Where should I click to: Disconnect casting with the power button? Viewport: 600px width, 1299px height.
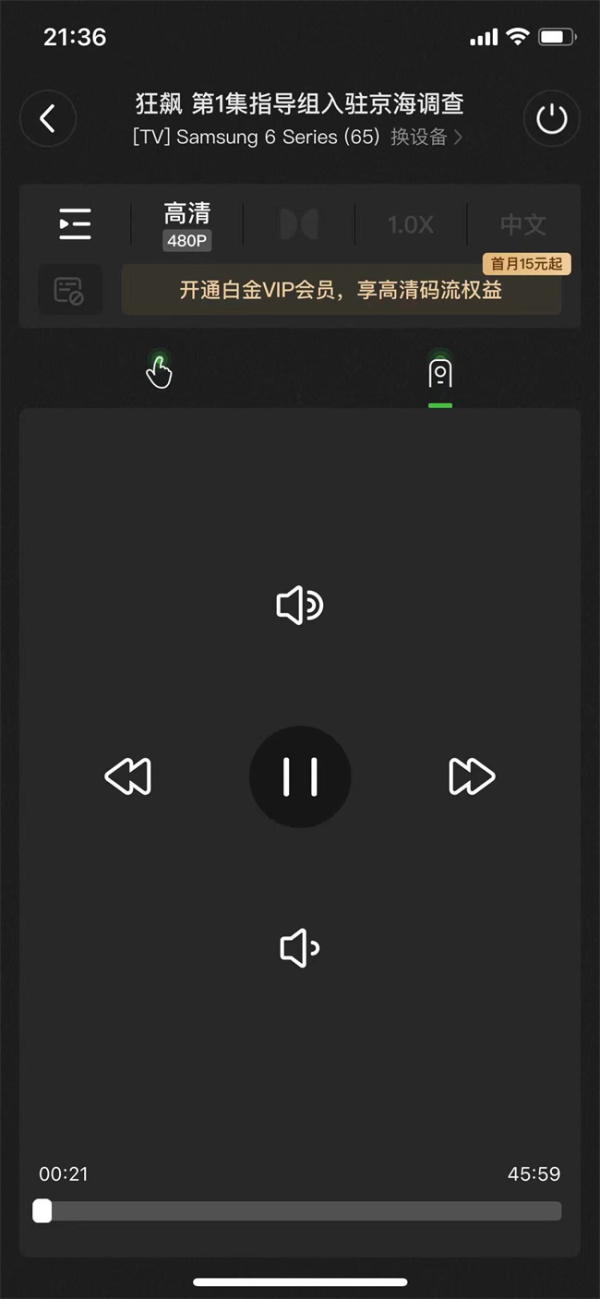point(551,119)
